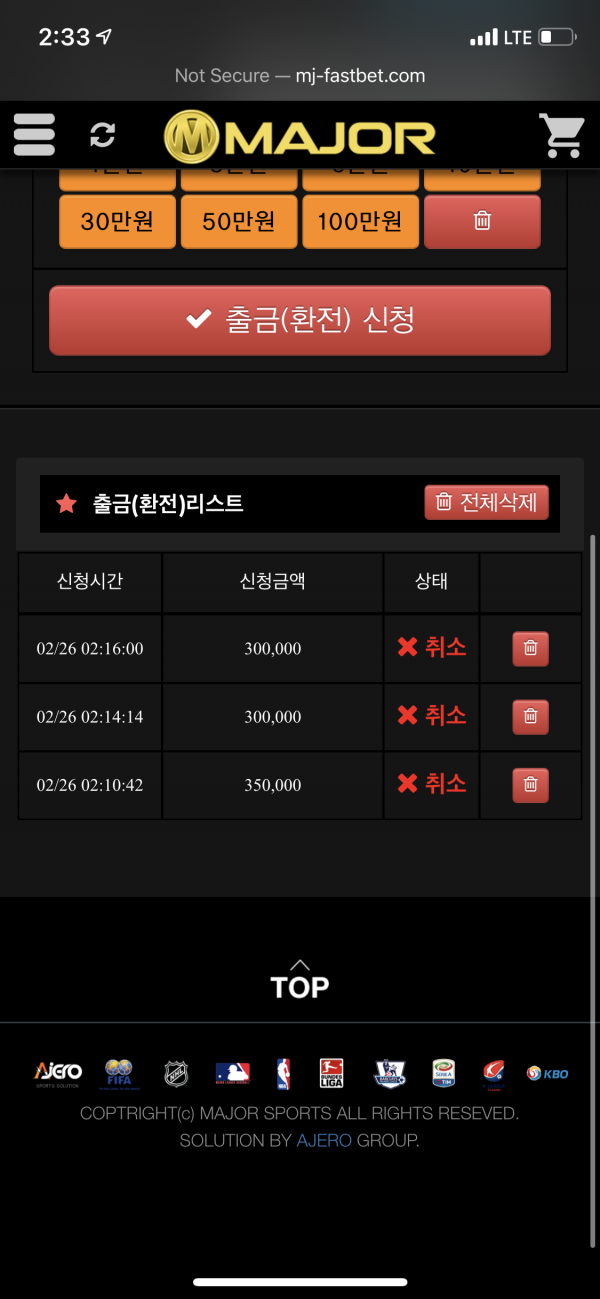
Task: Select the 30만원 amount button
Action: click(x=117, y=221)
